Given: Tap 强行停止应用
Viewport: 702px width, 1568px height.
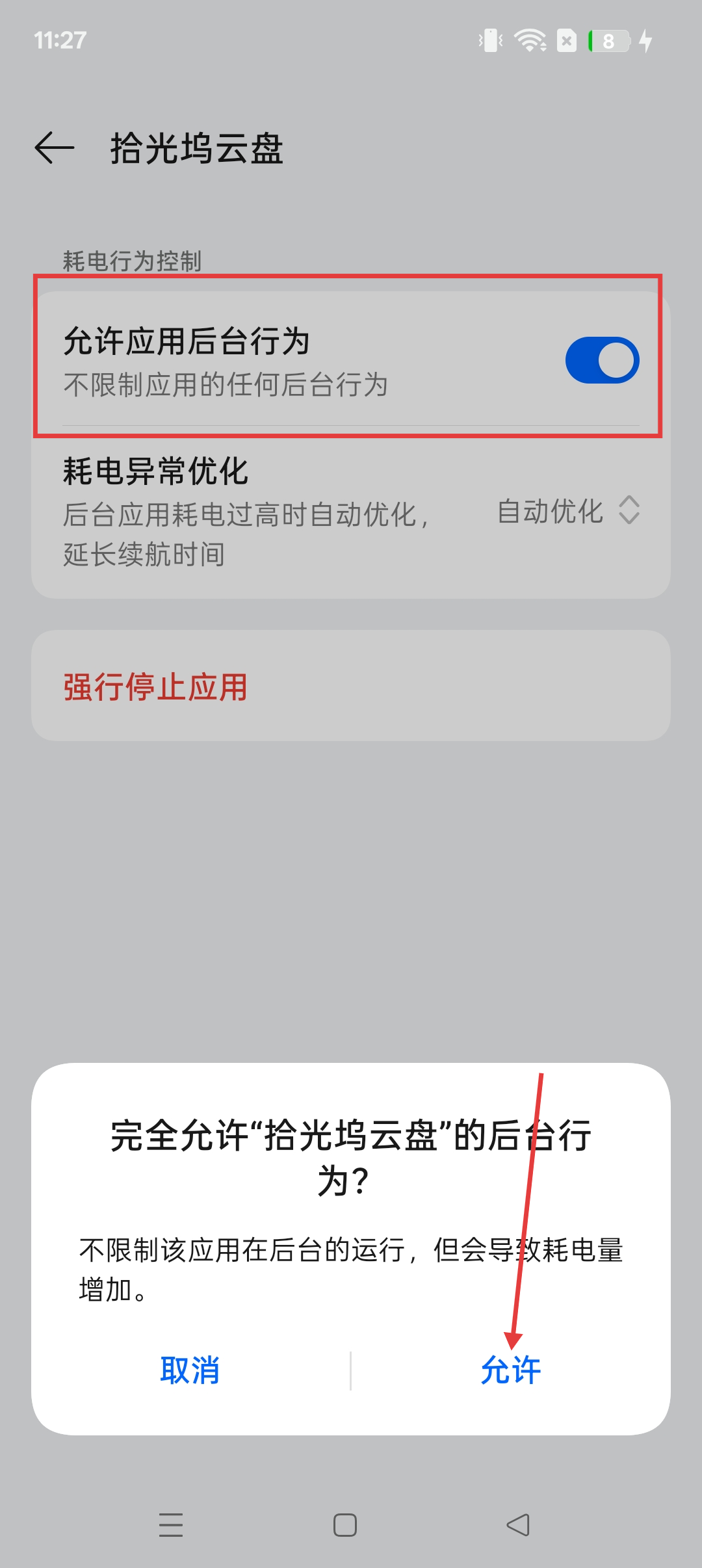Looking at the screenshot, I should 156,687.
